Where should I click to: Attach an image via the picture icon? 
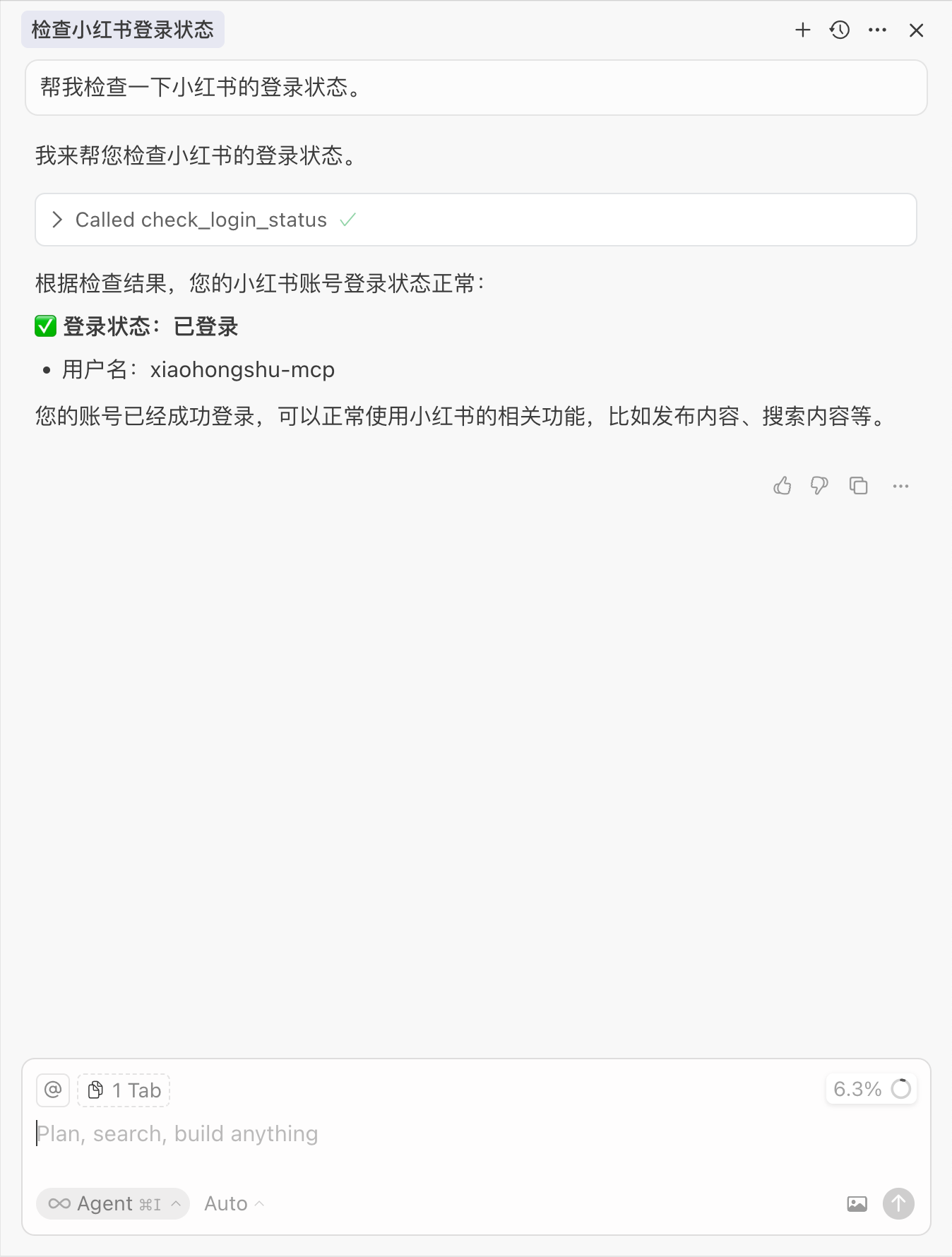coord(857,1204)
